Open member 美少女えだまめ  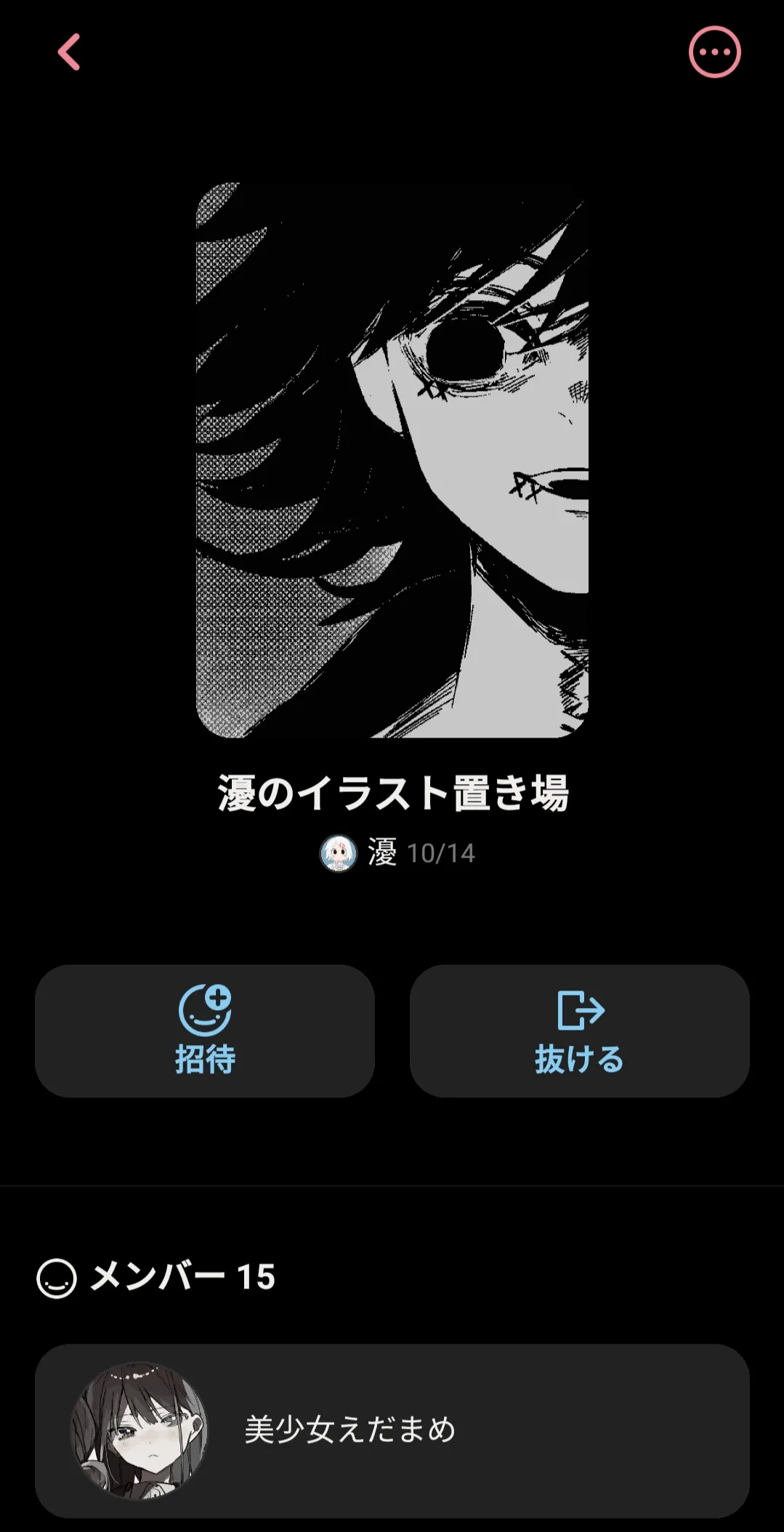tap(392, 1430)
